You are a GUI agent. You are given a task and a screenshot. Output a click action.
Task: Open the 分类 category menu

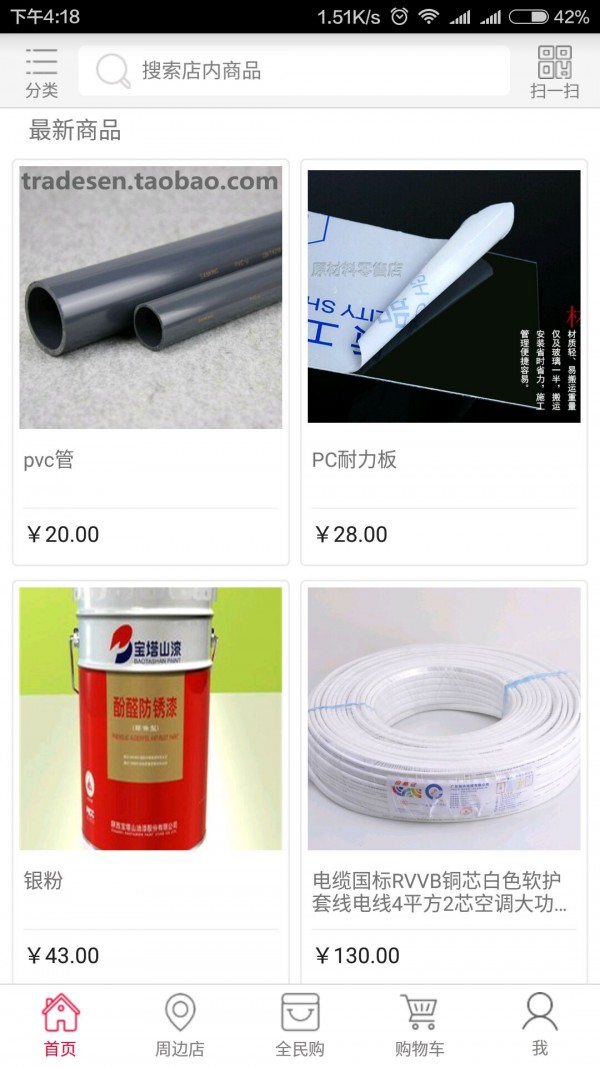pyautogui.click(x=42, y=71)
